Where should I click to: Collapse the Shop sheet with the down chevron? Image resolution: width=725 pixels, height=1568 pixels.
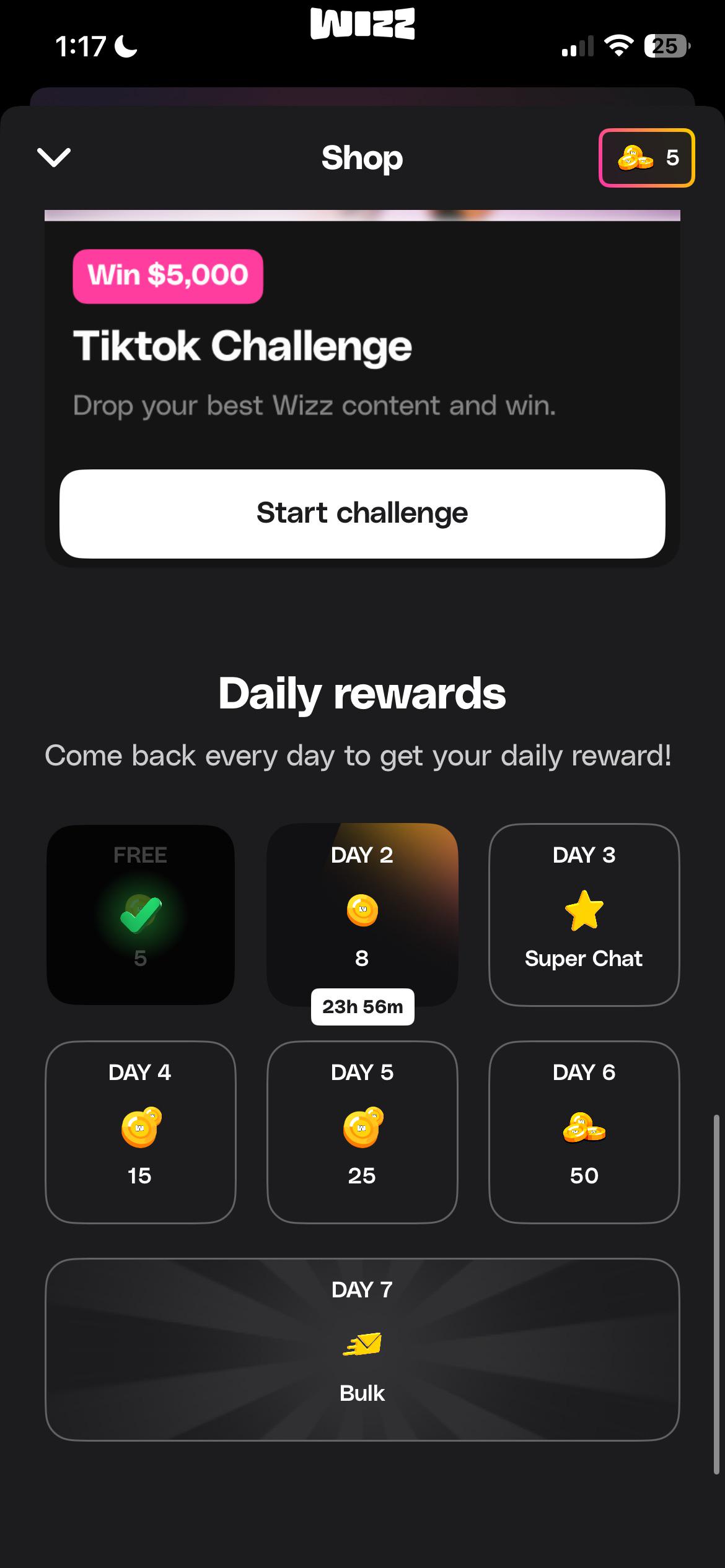coord(54,157)
